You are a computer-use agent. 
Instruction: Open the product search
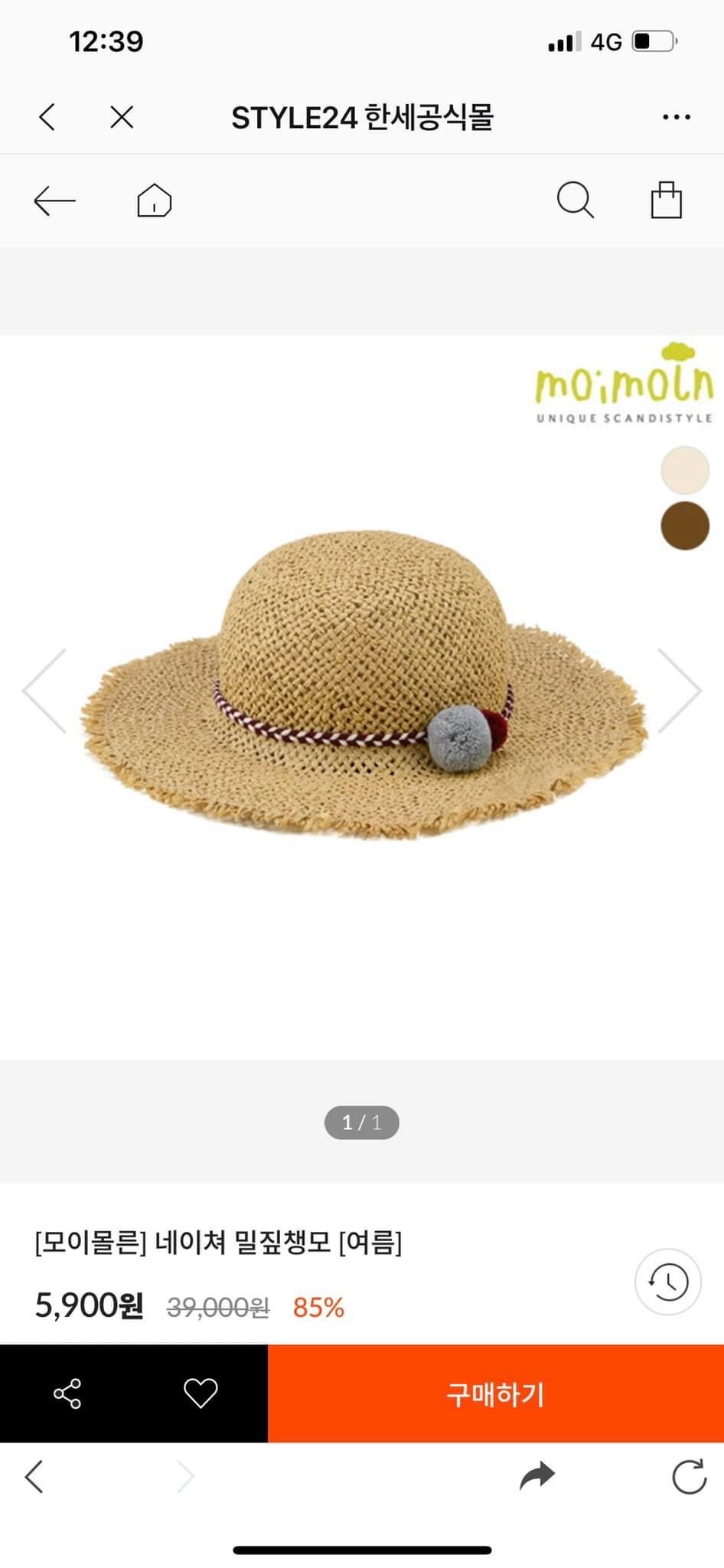(x=575, y=201)
